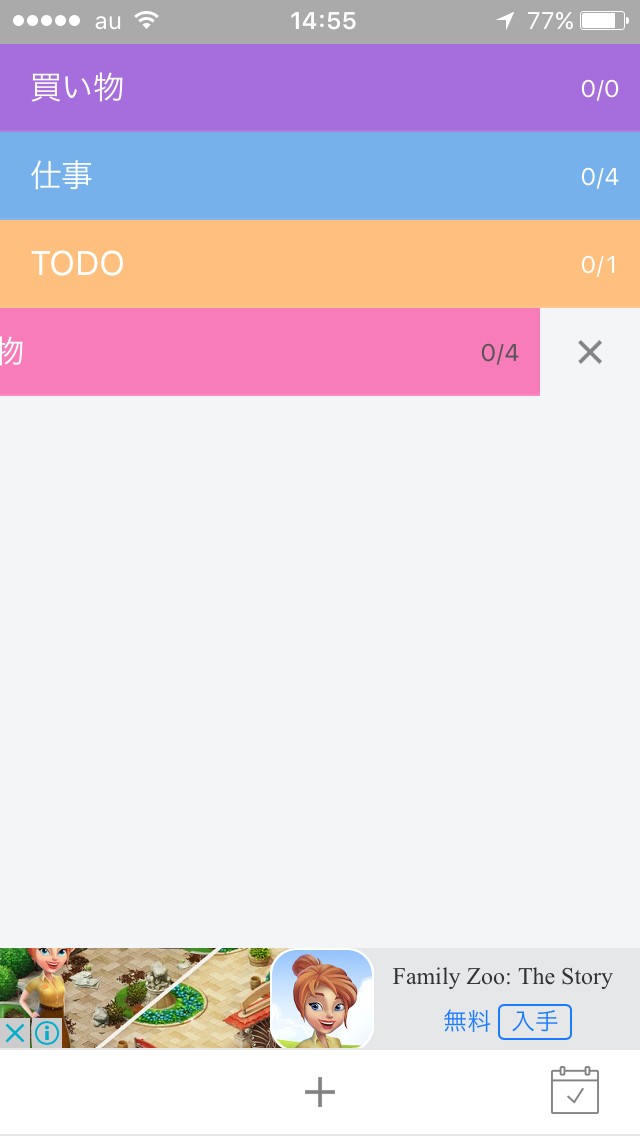The image size is (640, 1136).
Task: Open the ad info icon
Action: tap(46, 1033)
